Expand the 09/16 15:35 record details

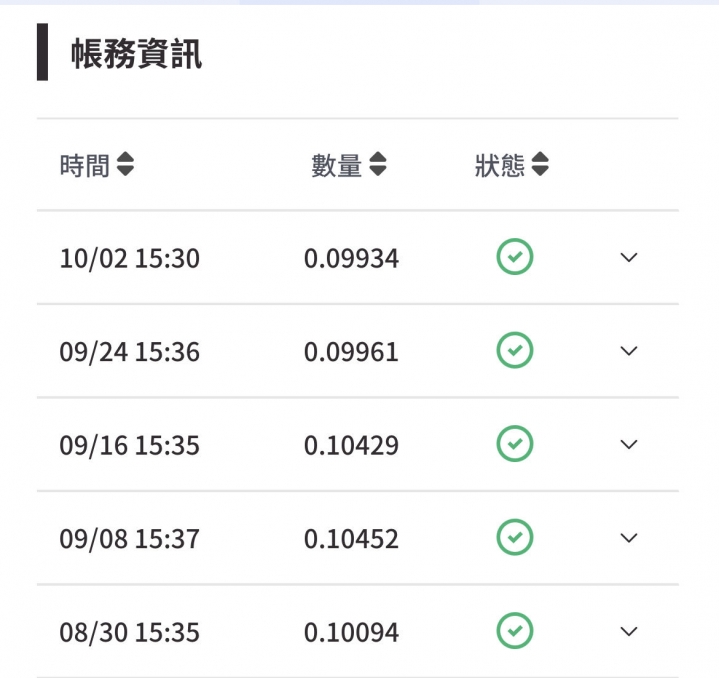click(628, 444)
